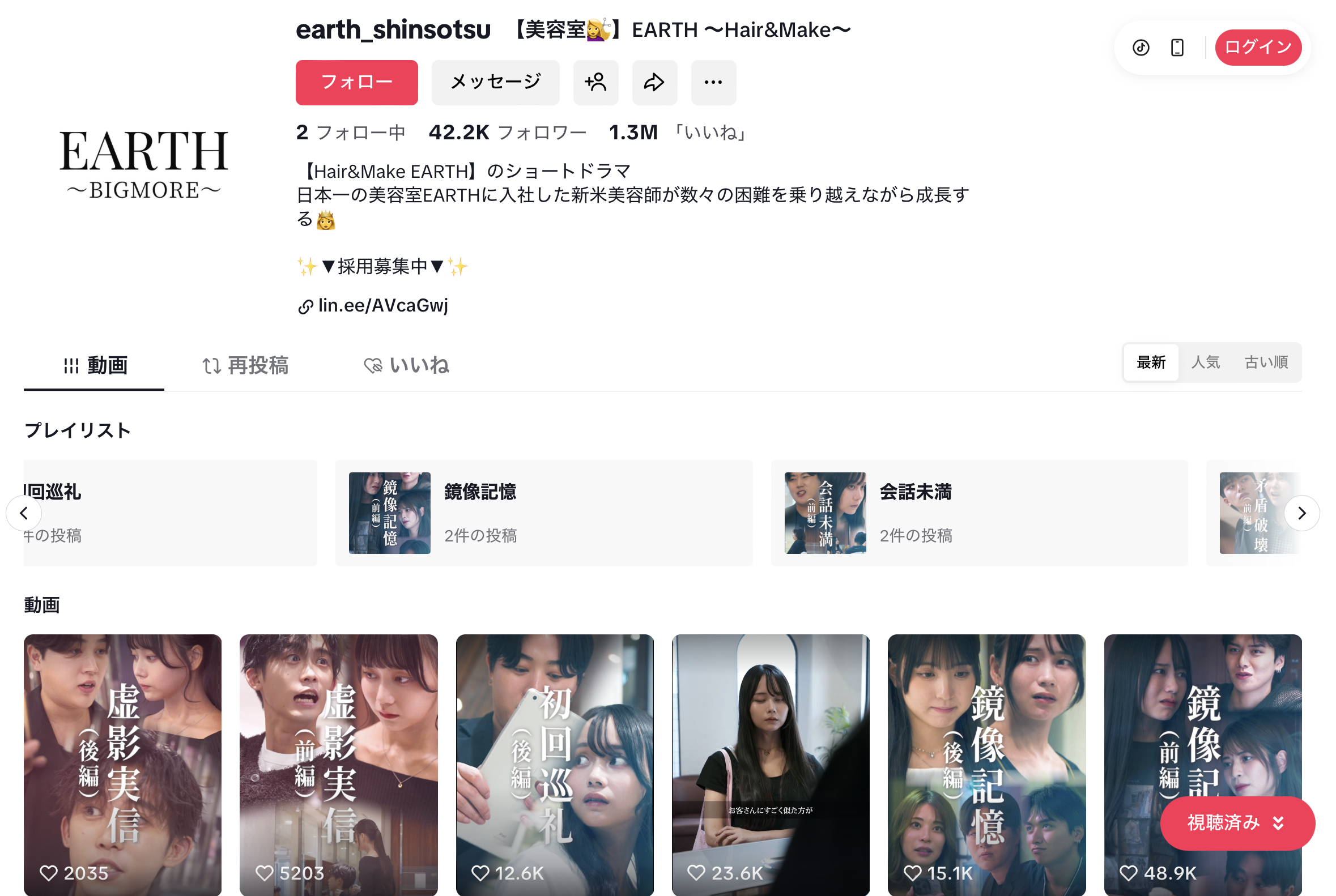This screenshot has width=1336, height=896.
Task: Switch to the いいね tab
Action: [x=406, y=365]
